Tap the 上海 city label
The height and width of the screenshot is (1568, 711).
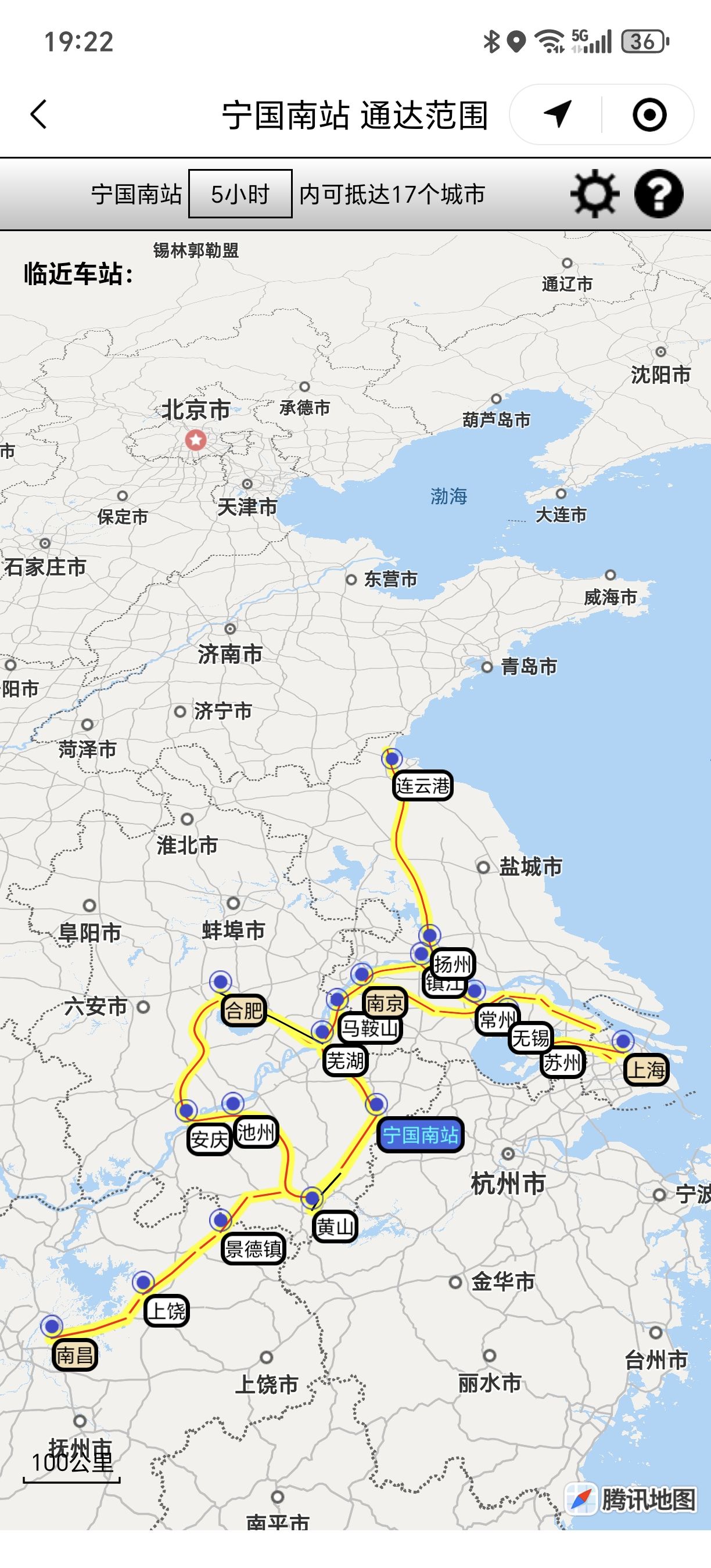pyautogui.click(x=647, y=1070)
